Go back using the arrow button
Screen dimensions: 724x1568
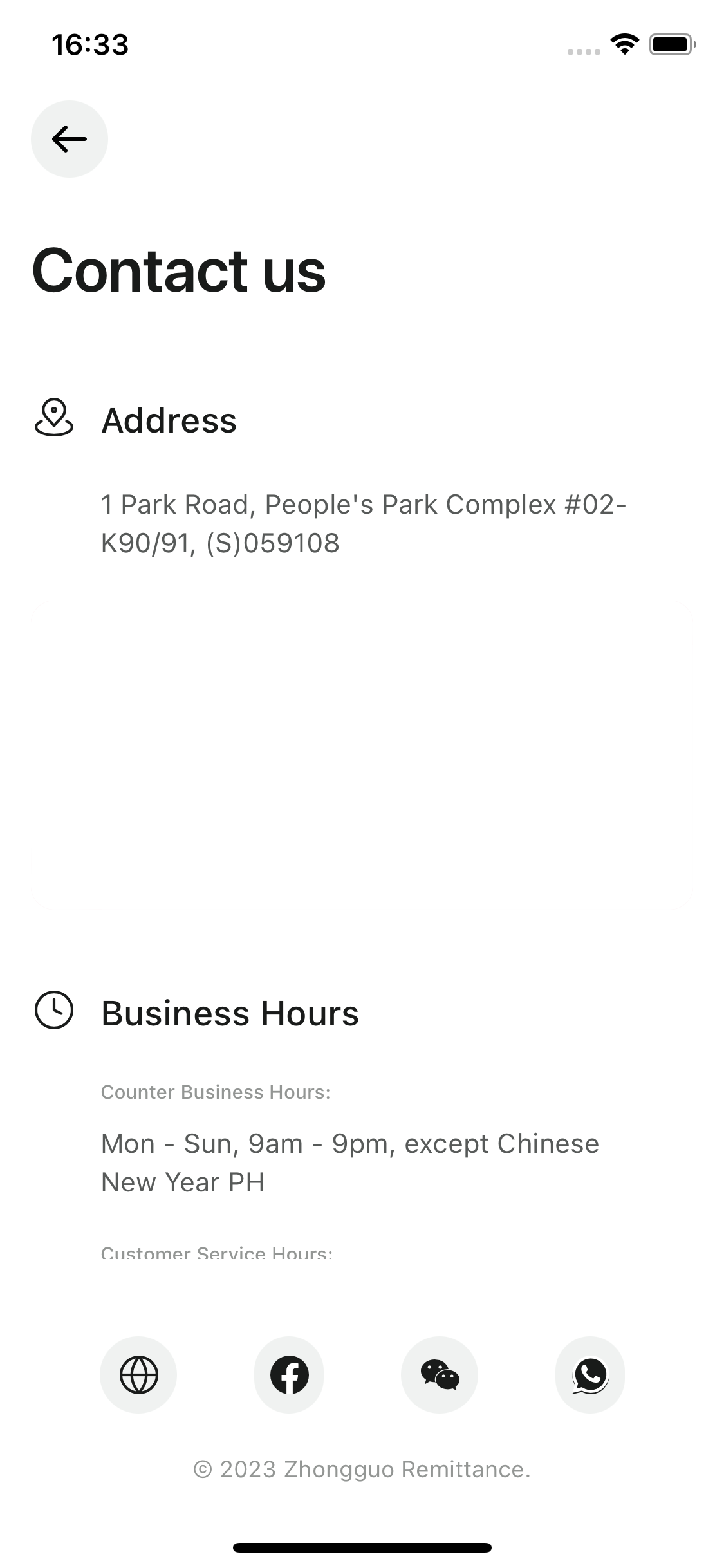pyautogui.click(x=70, y=138)
